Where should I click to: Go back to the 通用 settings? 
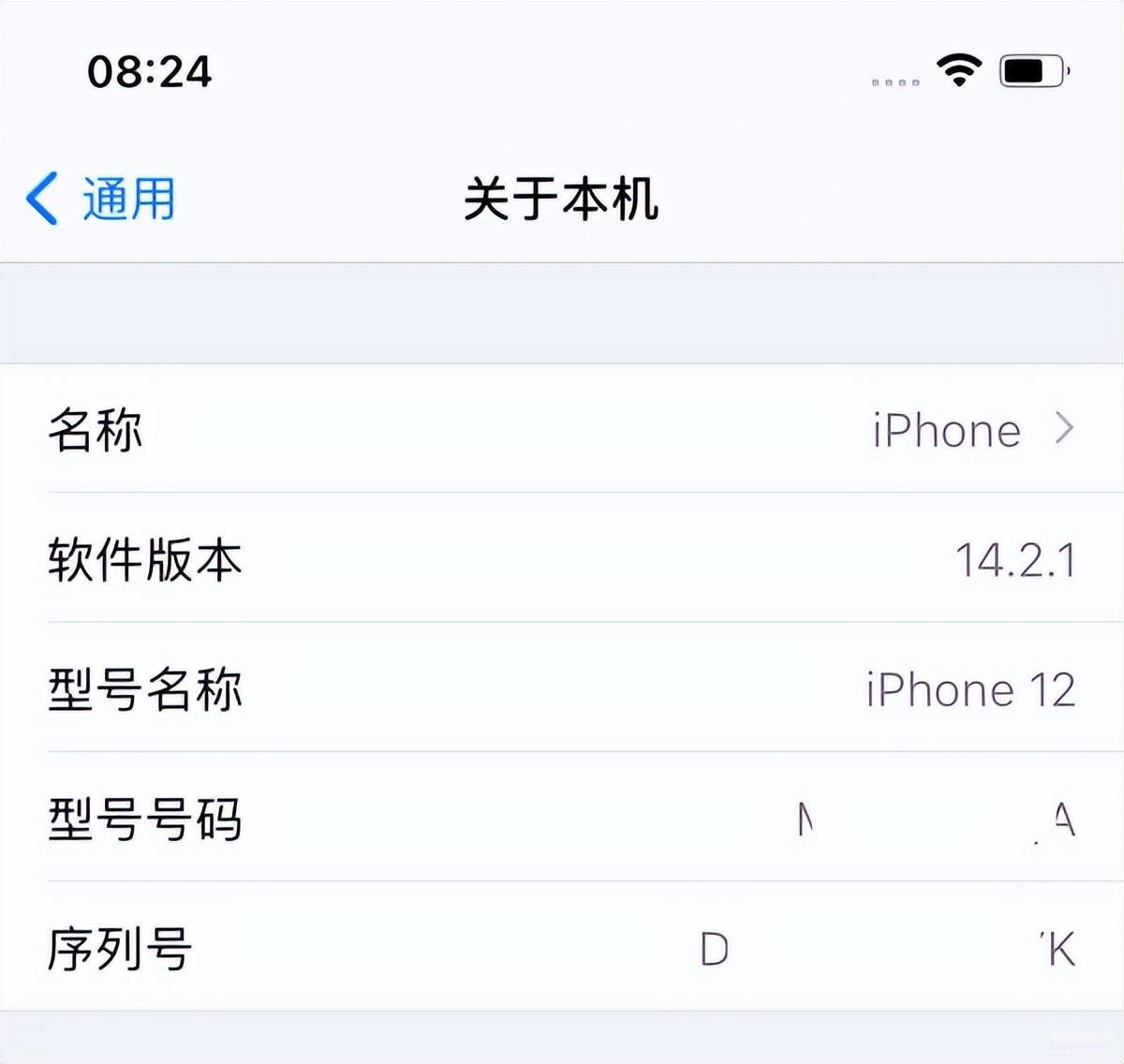101,199
